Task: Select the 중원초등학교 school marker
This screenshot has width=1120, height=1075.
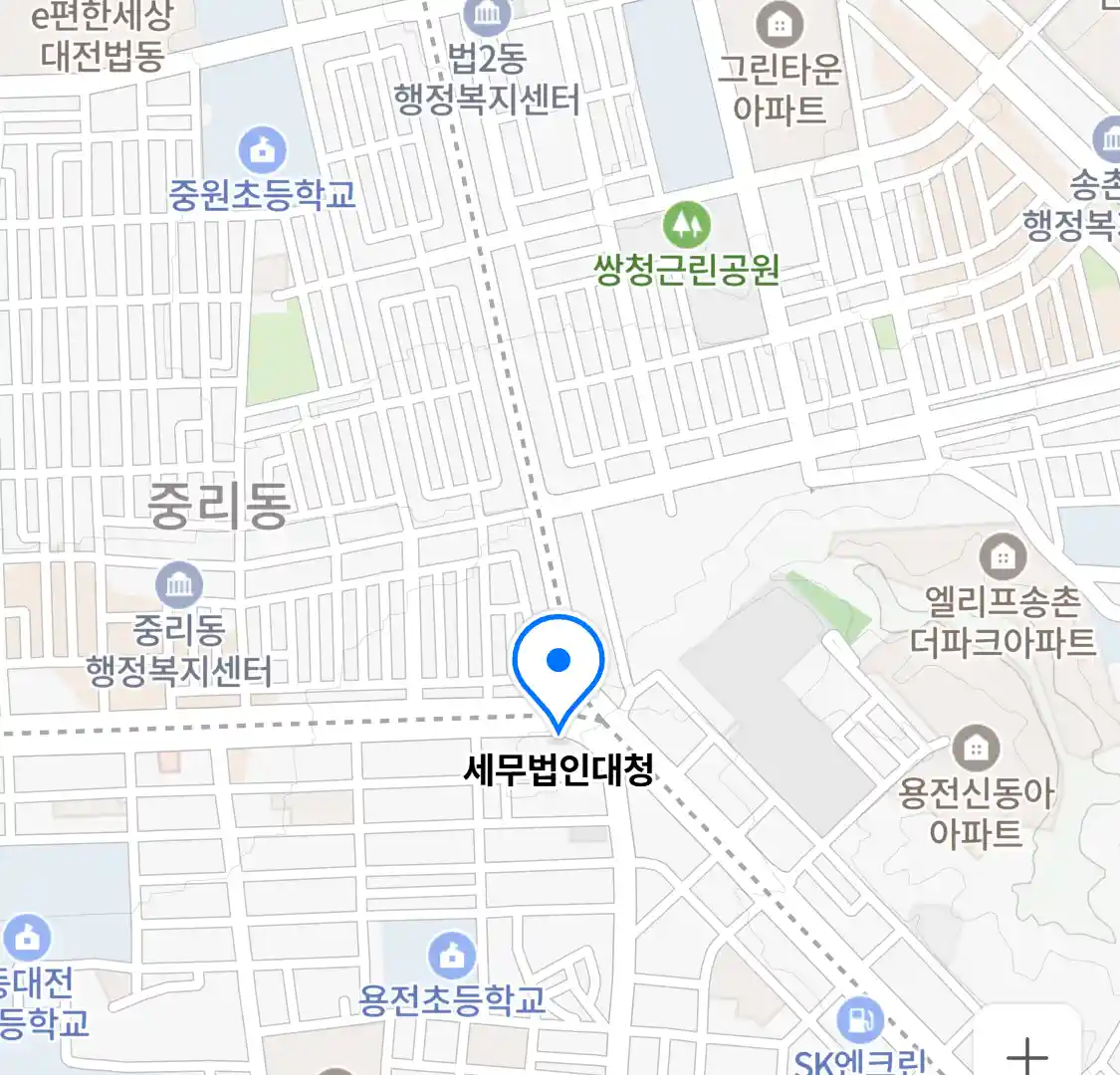Action: click(x=262, y=152)
